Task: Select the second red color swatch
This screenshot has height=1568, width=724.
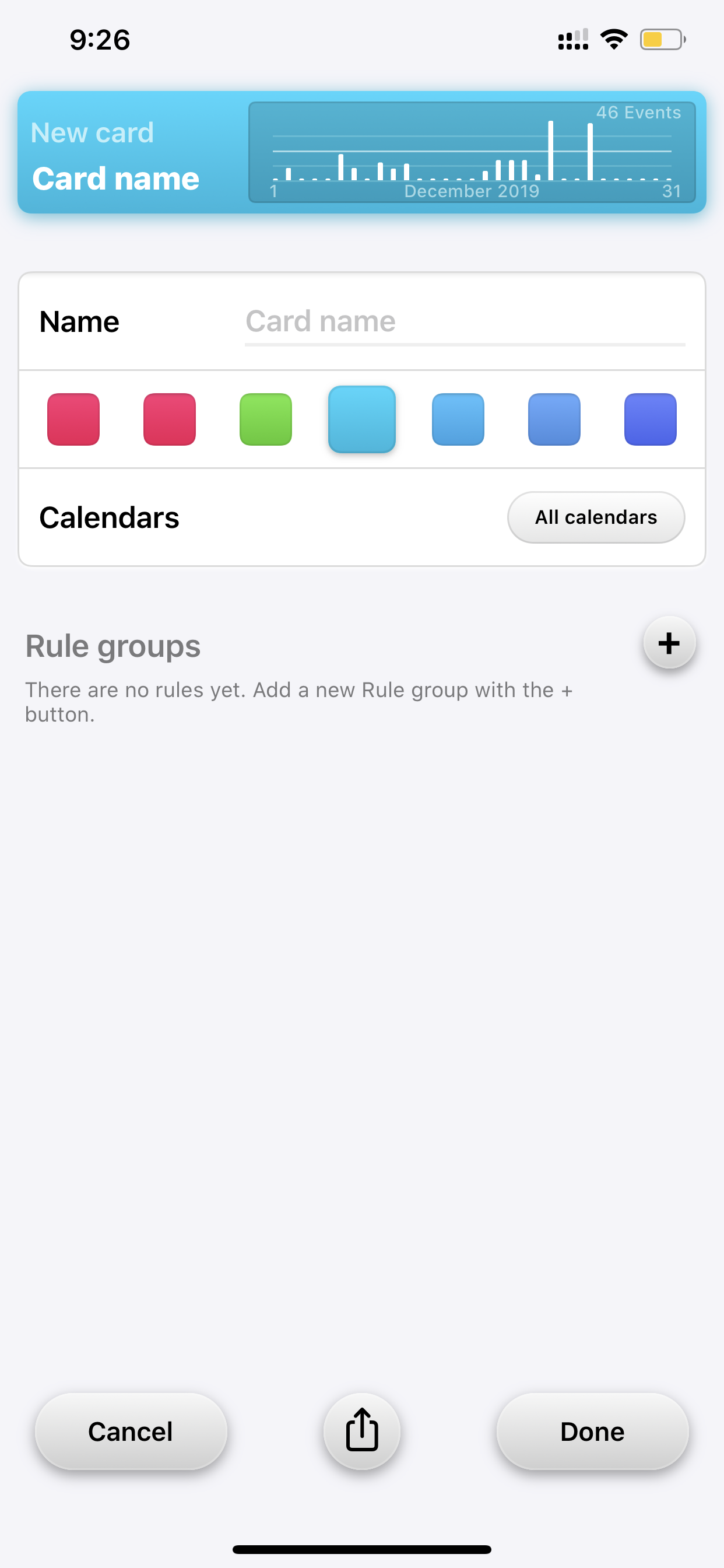Action: [170, 419]
